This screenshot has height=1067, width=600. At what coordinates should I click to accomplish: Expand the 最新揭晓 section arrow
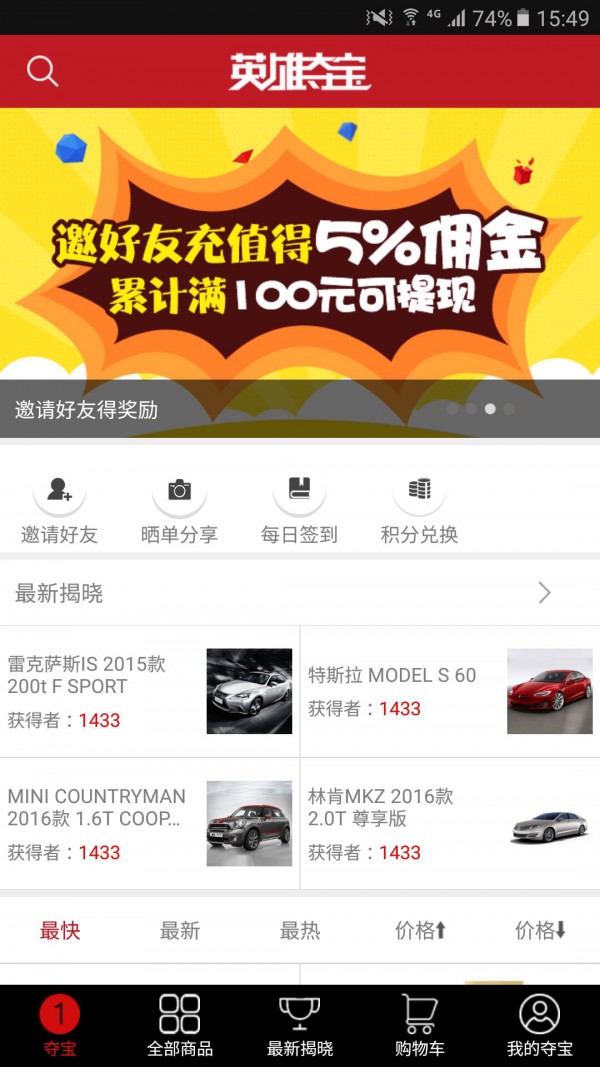click(x=544, y=593)
